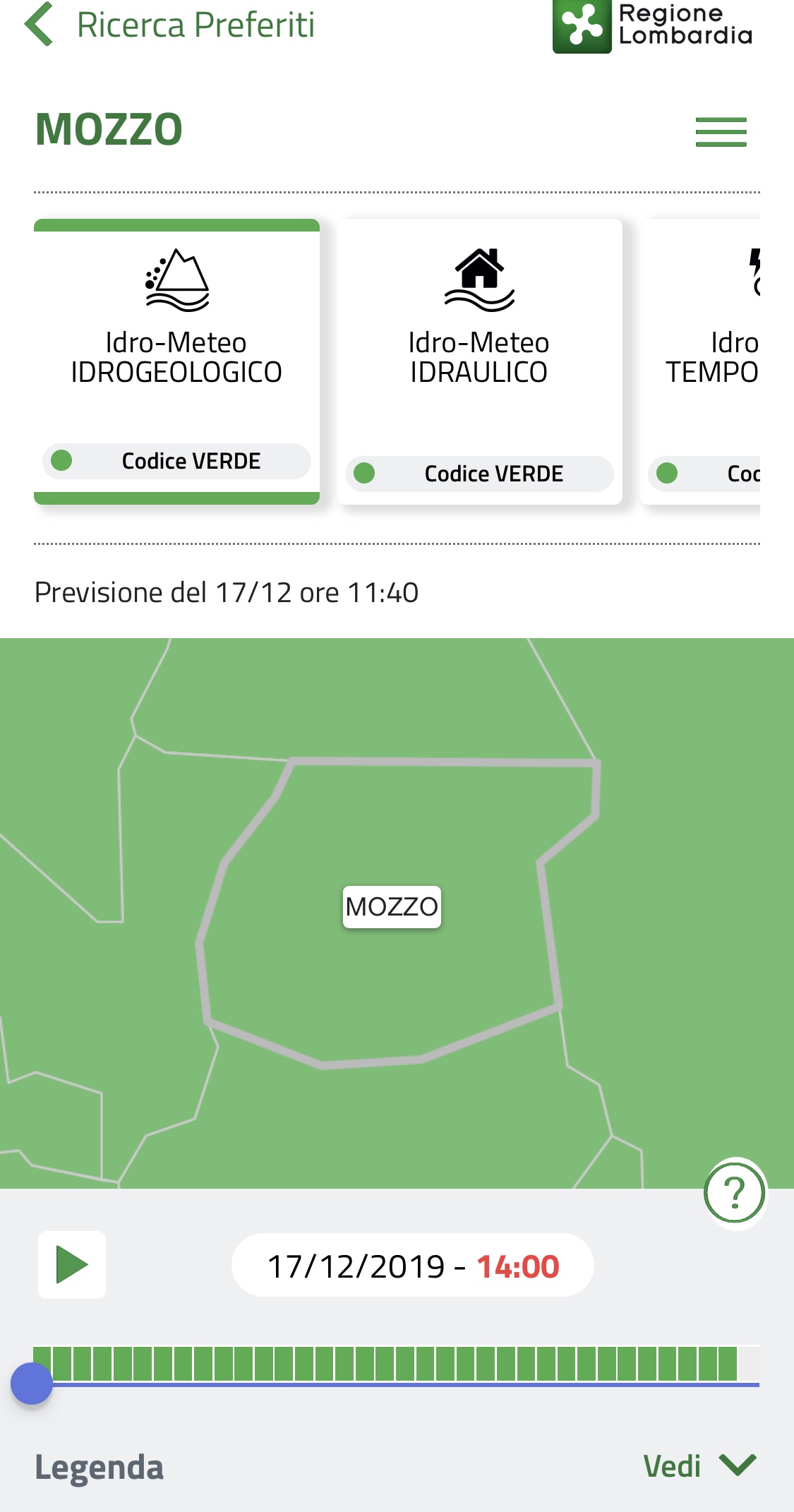This screenshot has width=794, height=1512.
Task: Open the hamburger menu
Action: [721, 132]
